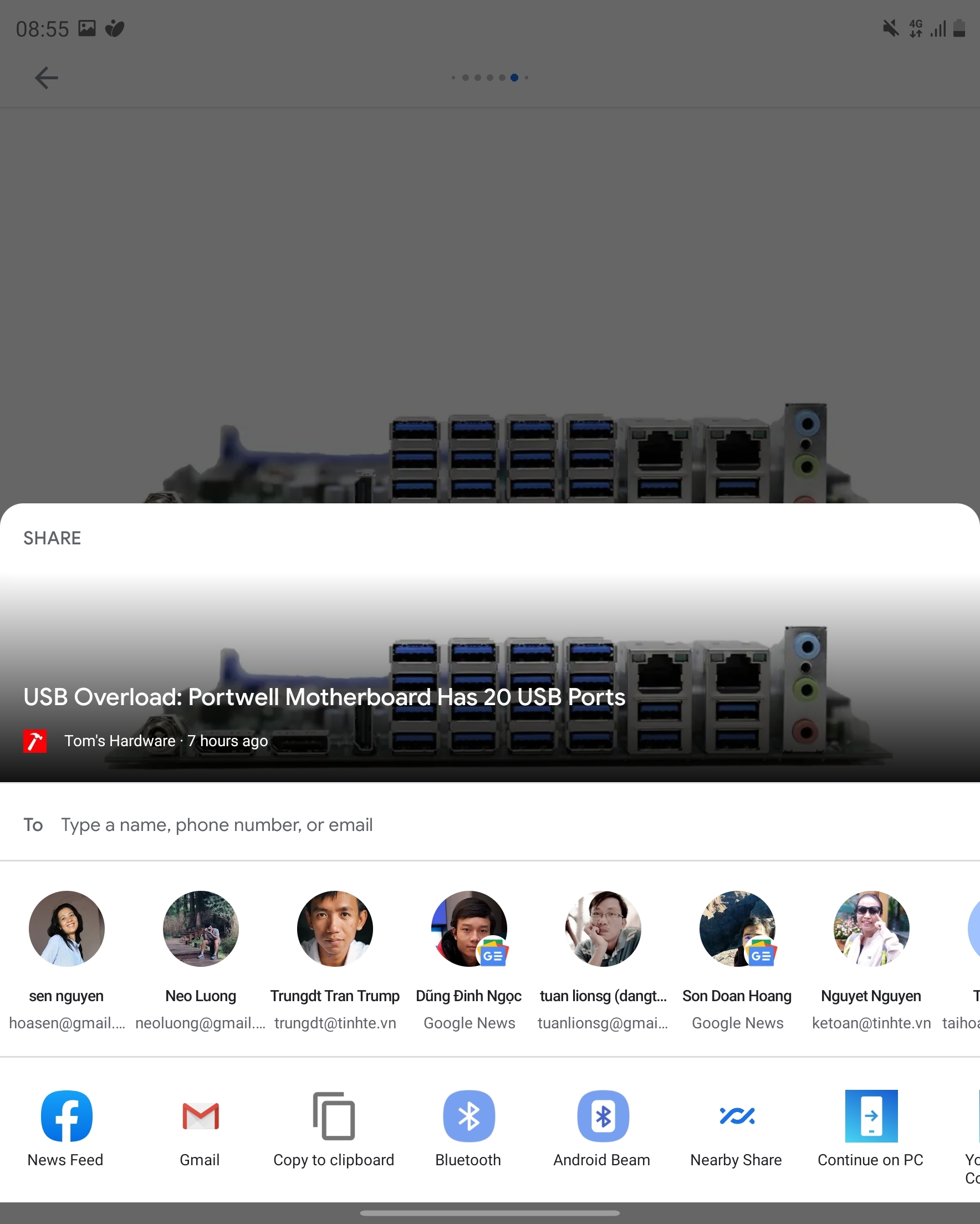
Task: Copy the link to clipboard
Action: tap(334, 1116)
